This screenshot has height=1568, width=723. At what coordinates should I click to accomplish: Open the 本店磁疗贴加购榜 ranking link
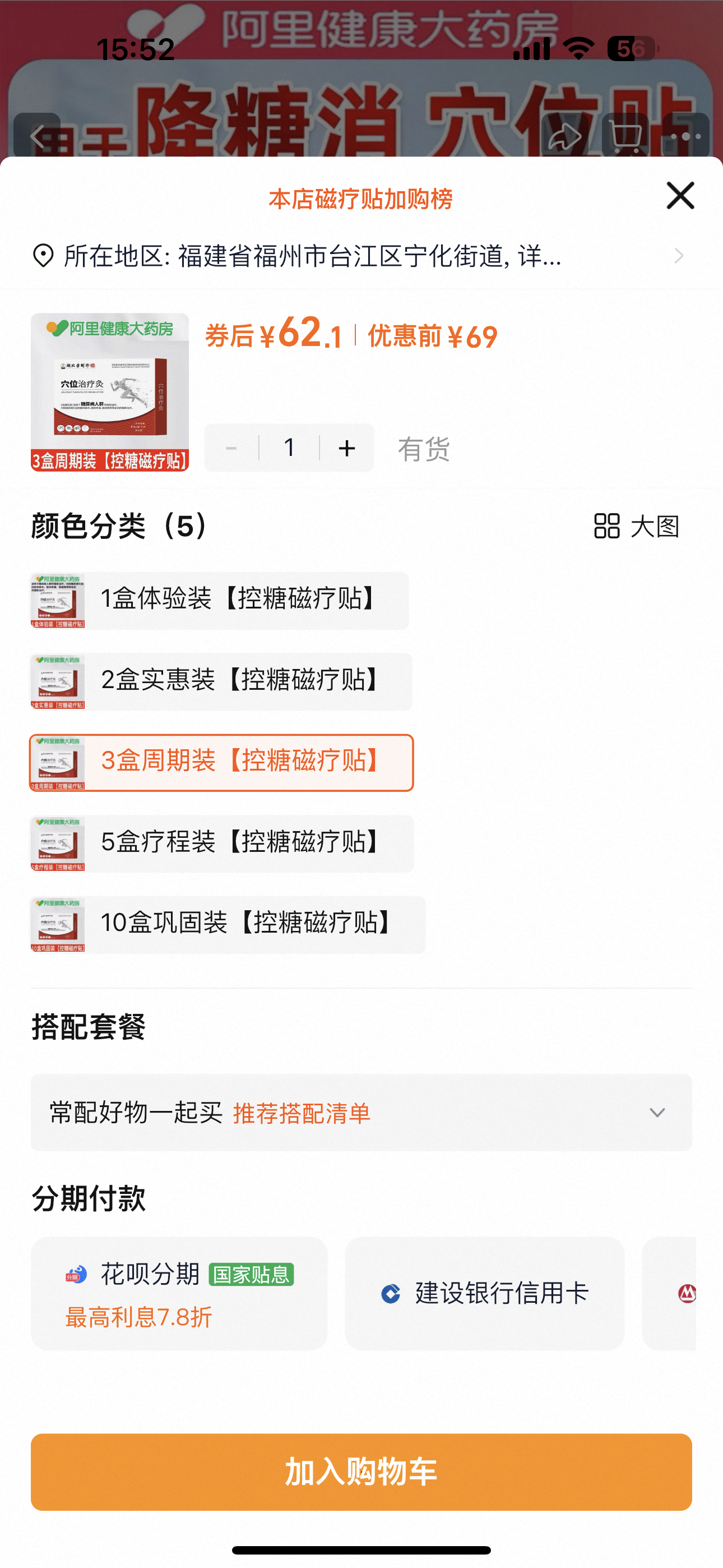point(360,200)
